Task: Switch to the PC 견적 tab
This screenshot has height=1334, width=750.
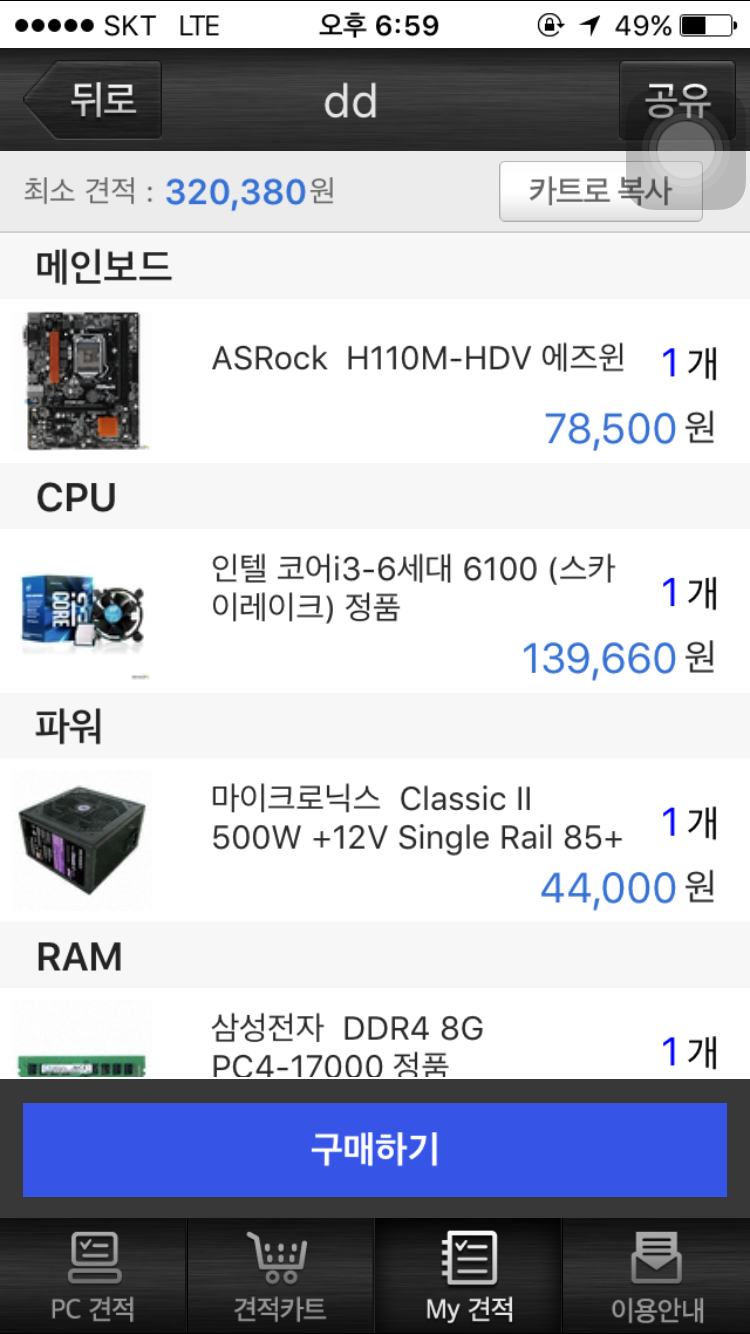Action: (93, 1275)
